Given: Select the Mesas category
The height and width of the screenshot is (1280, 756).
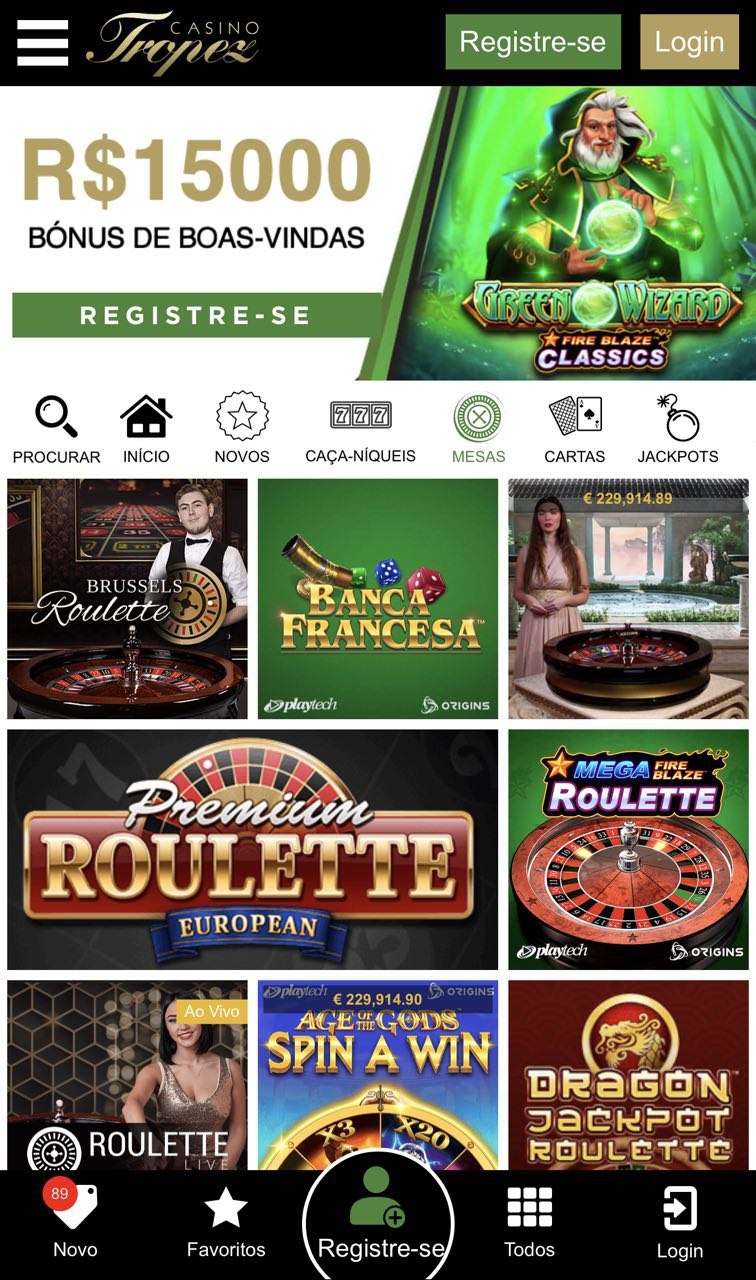Looking at the screenshot, I should 478,429.
